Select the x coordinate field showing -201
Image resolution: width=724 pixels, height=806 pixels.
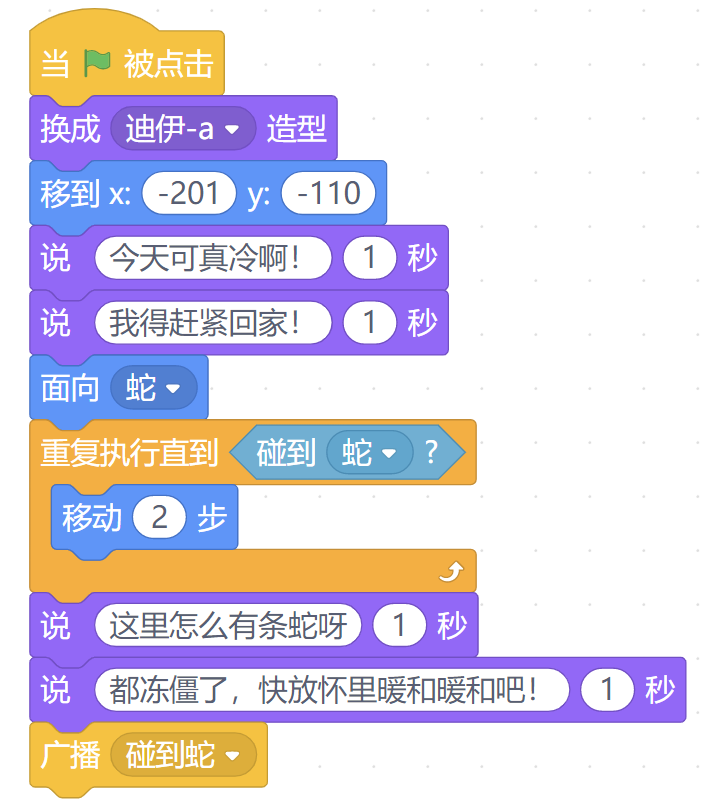pos(188,193)
